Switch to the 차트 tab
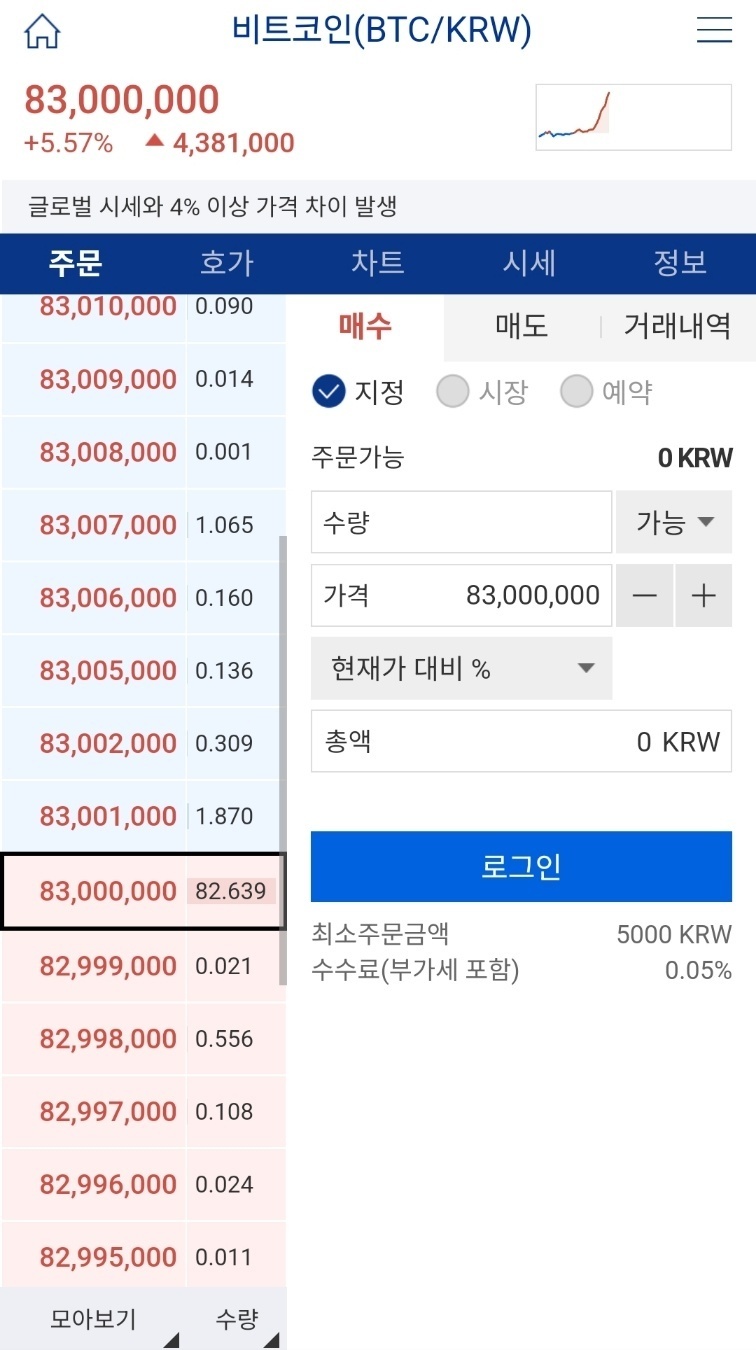 pos(378,263)
